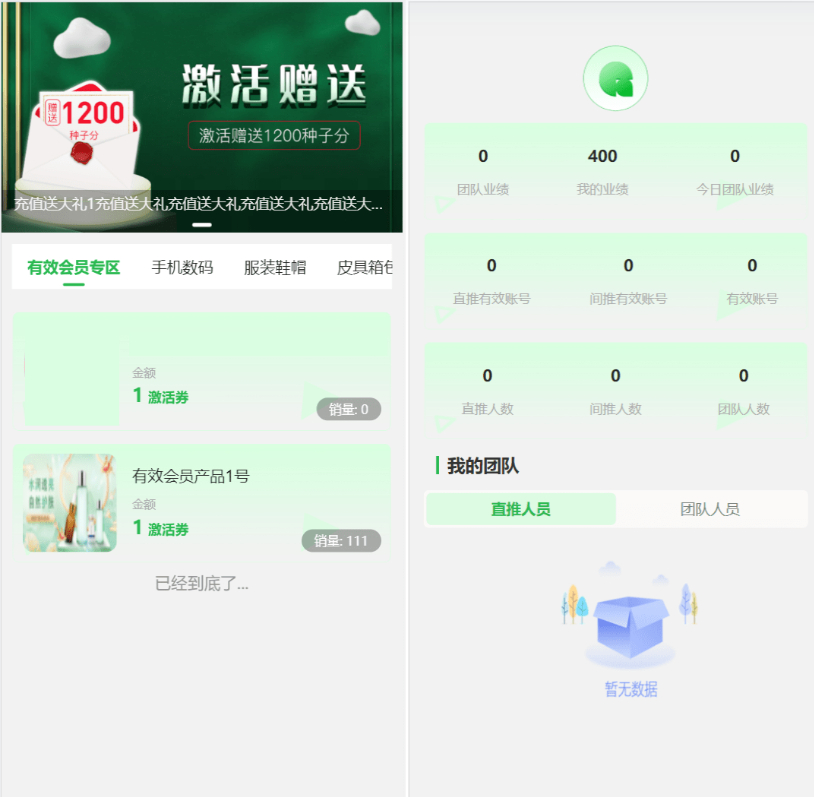Select the 直推人员 team segment
This screenshot has width=814, height=797.
(x=521, y=509)
